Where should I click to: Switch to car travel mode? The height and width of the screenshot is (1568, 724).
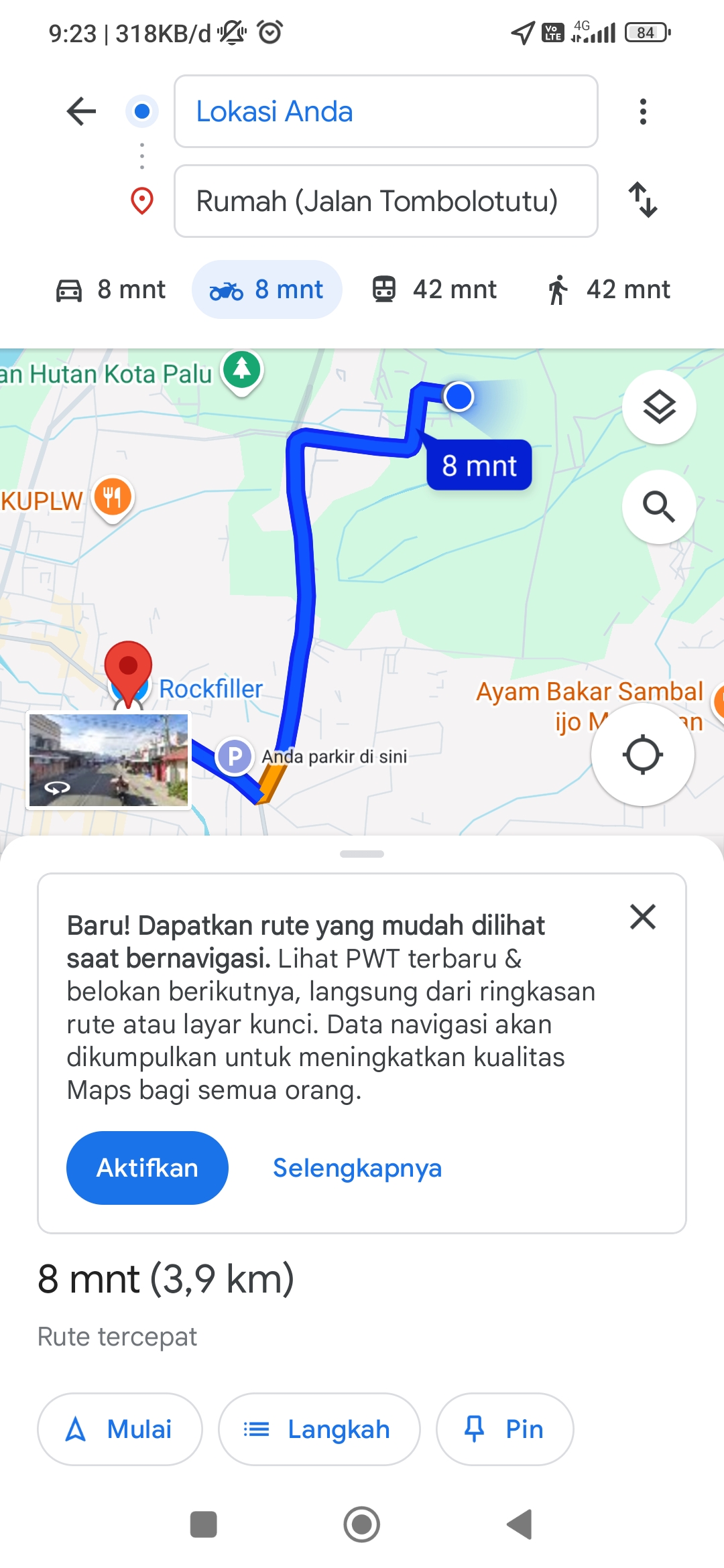tap(111, 289)
